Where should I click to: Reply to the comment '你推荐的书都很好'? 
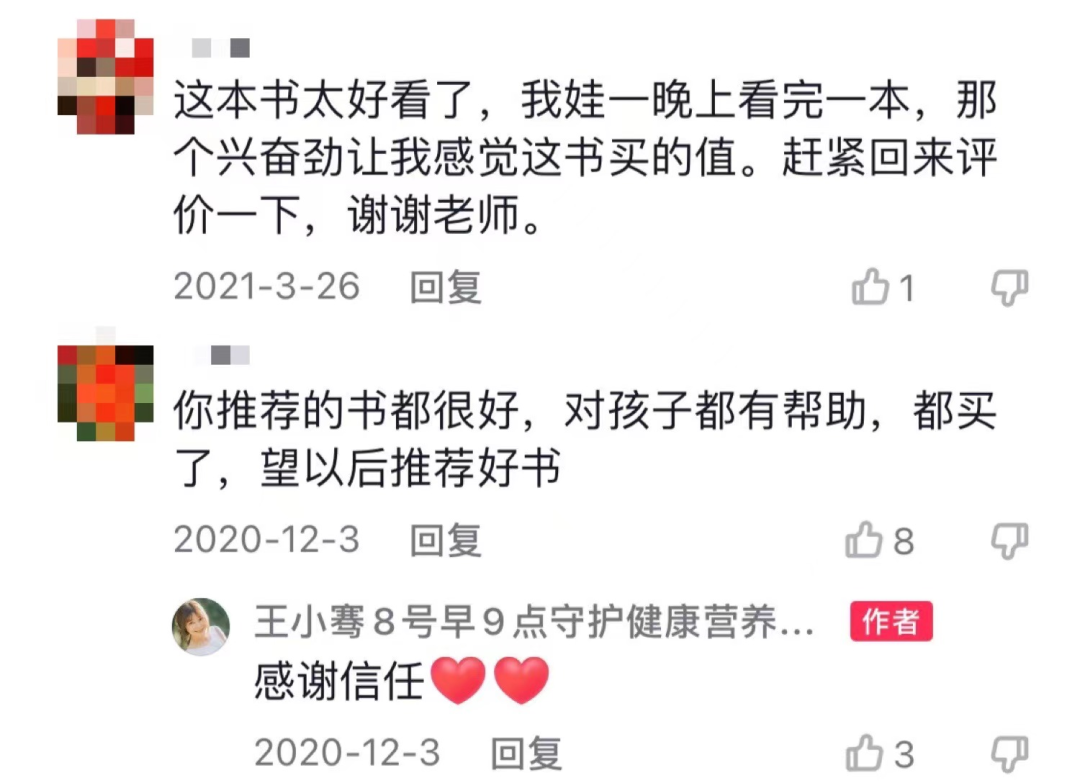pos(446,541)
